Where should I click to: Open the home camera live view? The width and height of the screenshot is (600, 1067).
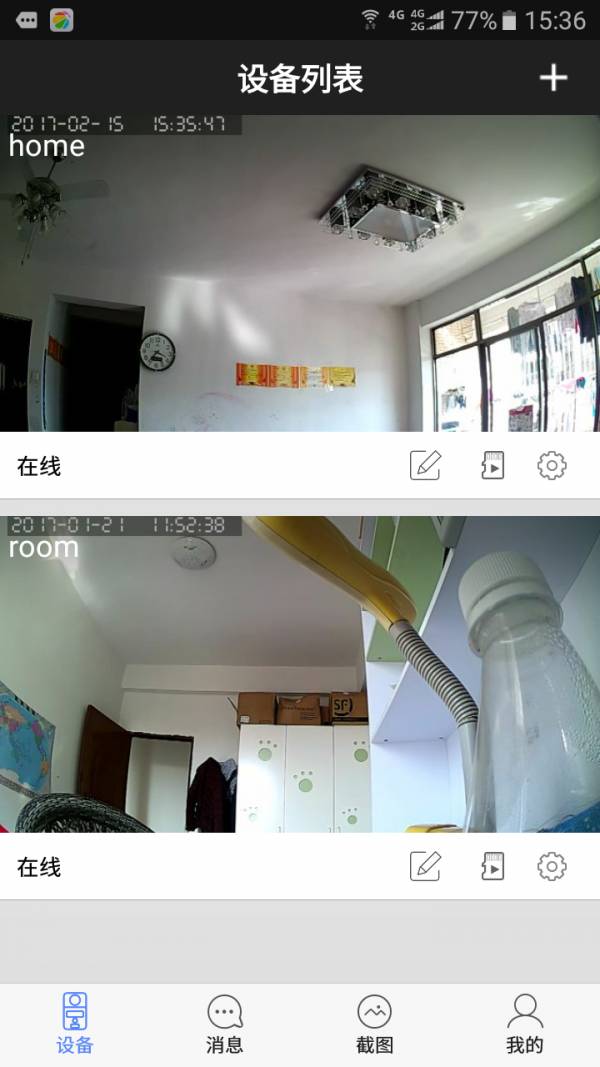point(300,273)
